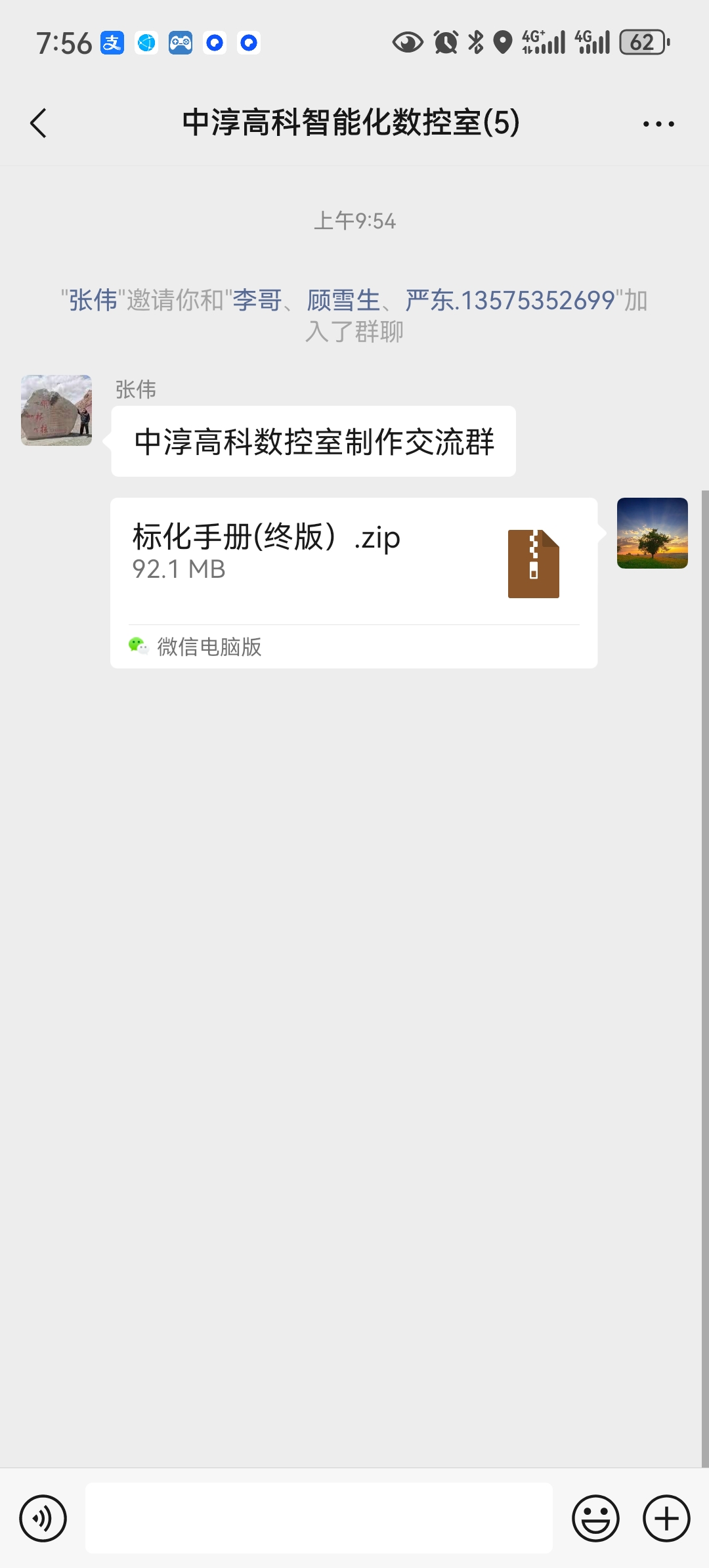Open the group chat overflow menu

(658, 123)
